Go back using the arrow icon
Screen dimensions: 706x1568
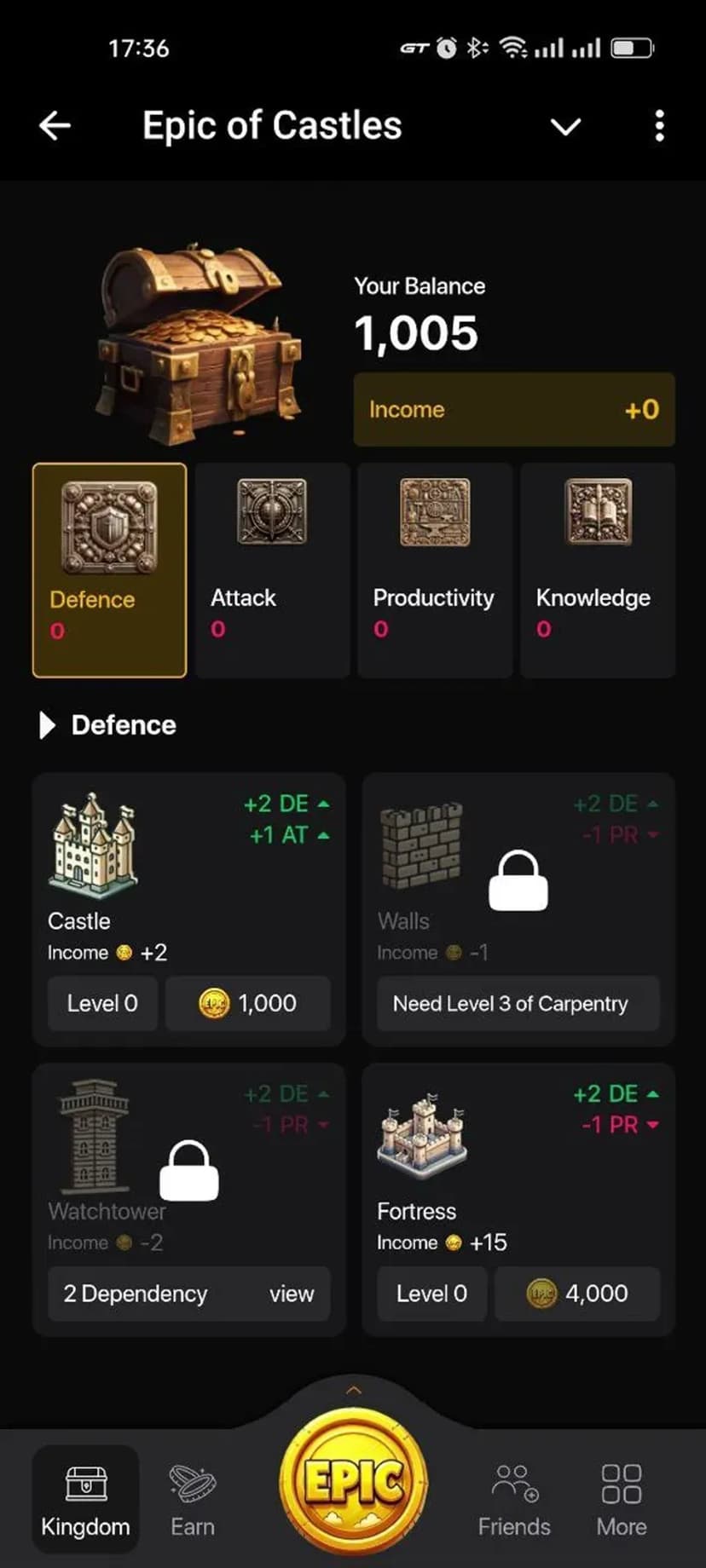click(55, 126)
